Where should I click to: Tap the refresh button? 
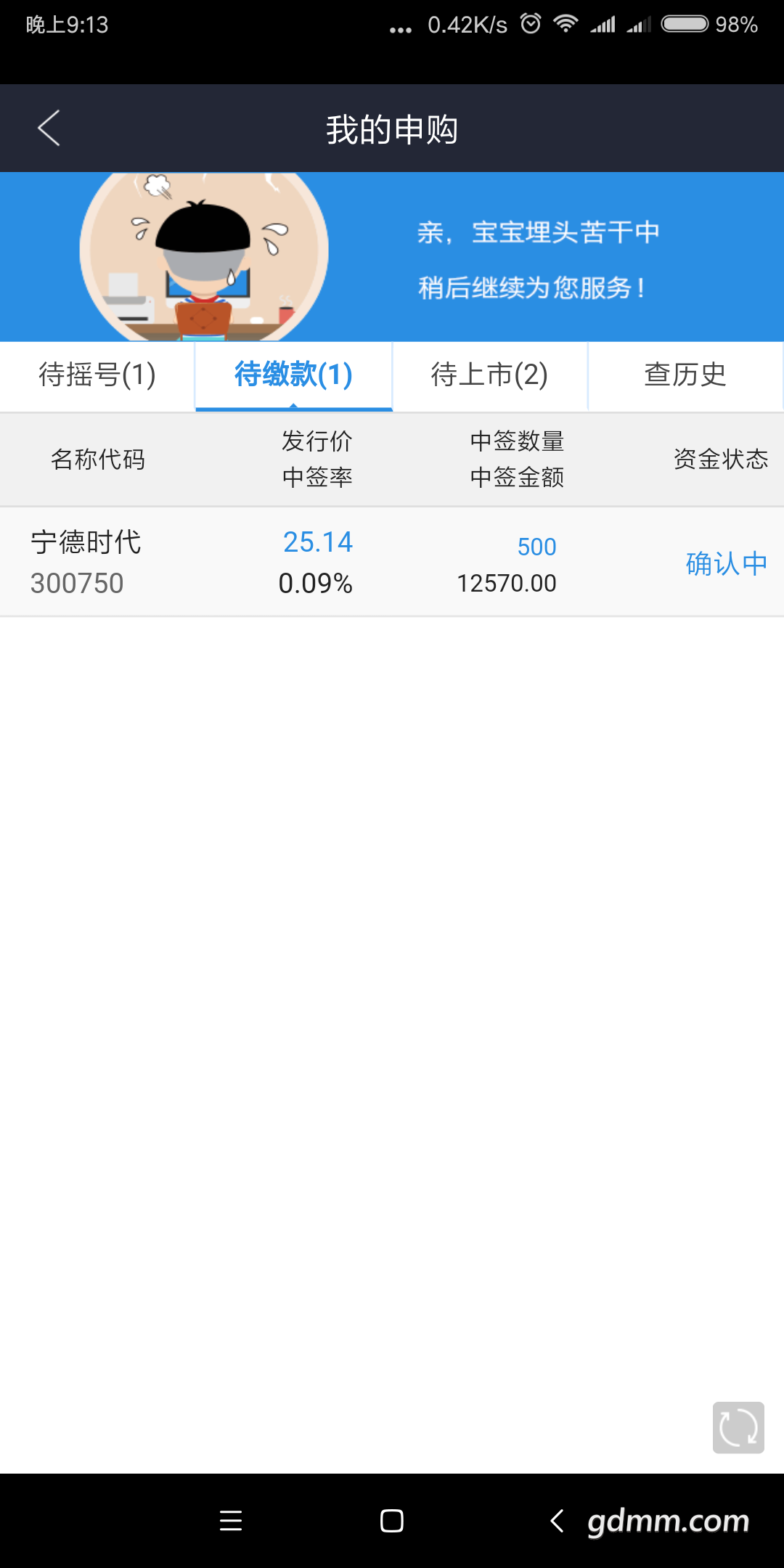738,1427
